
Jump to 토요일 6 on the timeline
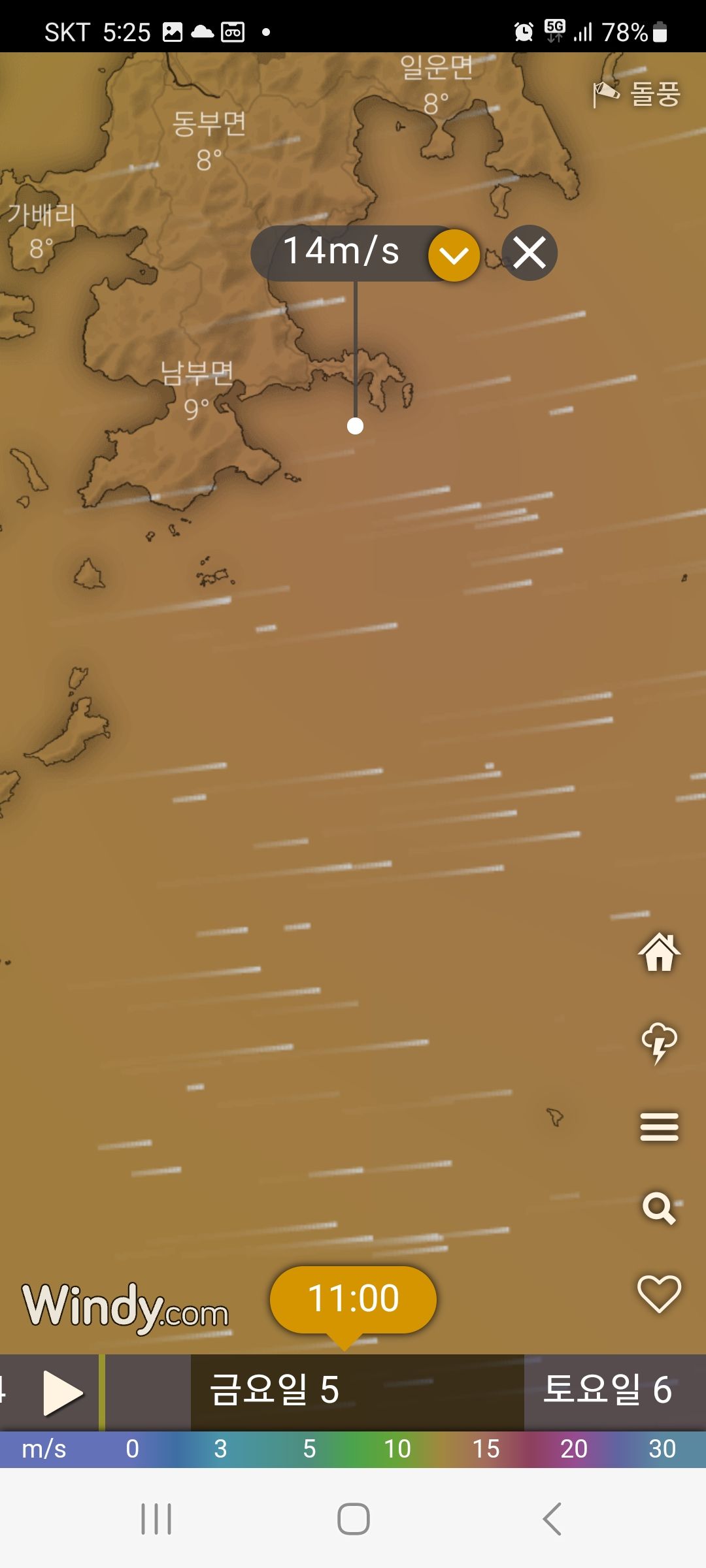tap(608, 1390)
